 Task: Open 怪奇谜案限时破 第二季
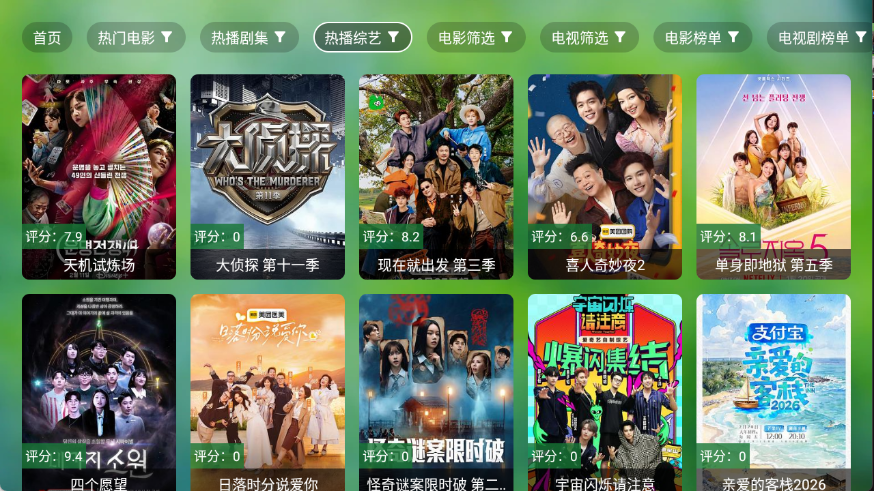coord(436,392)
